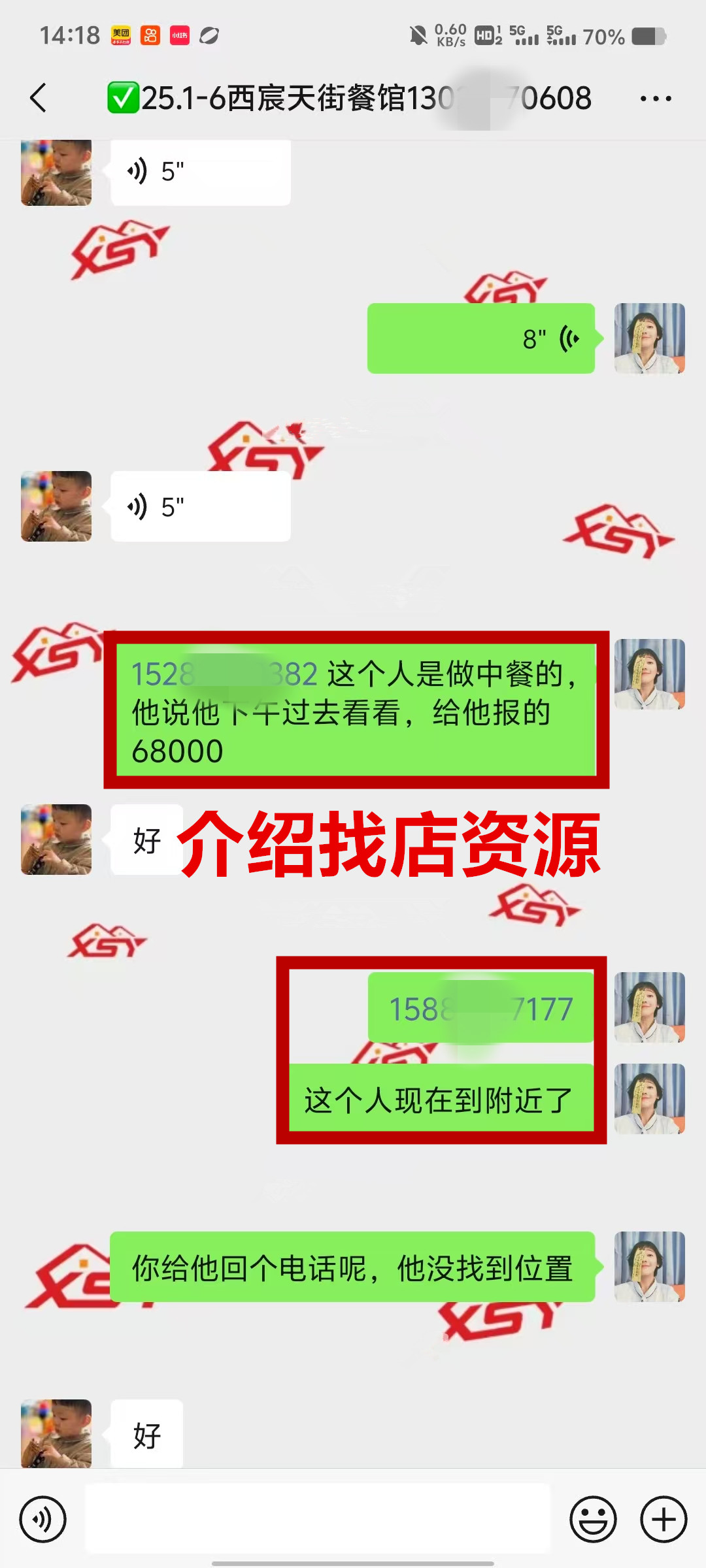
Task: Open the emoji picker
Action: point(593,1519)
